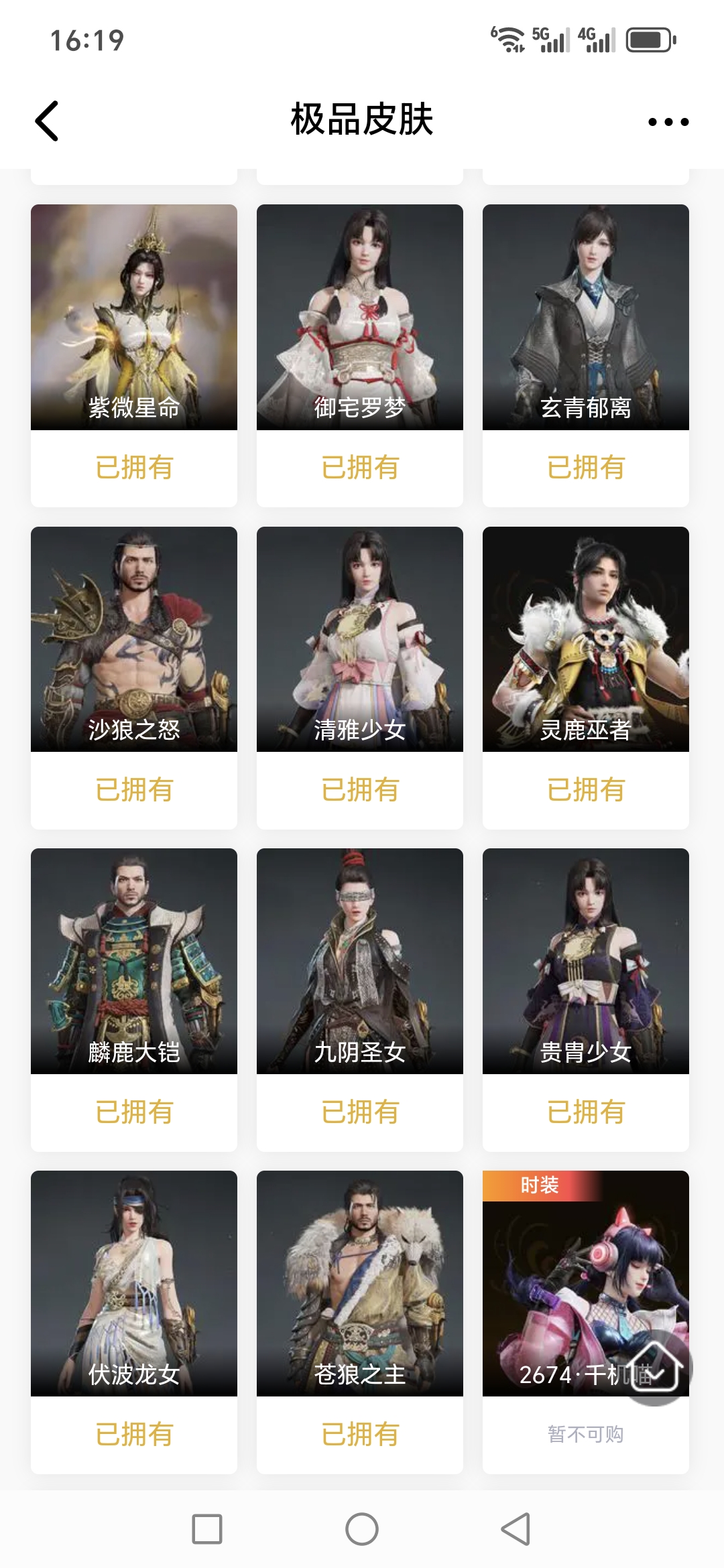View the 灵鹿巫者 skin
Image resolution: width=724 pixels, height=1568 pixels.
[586, 639]
